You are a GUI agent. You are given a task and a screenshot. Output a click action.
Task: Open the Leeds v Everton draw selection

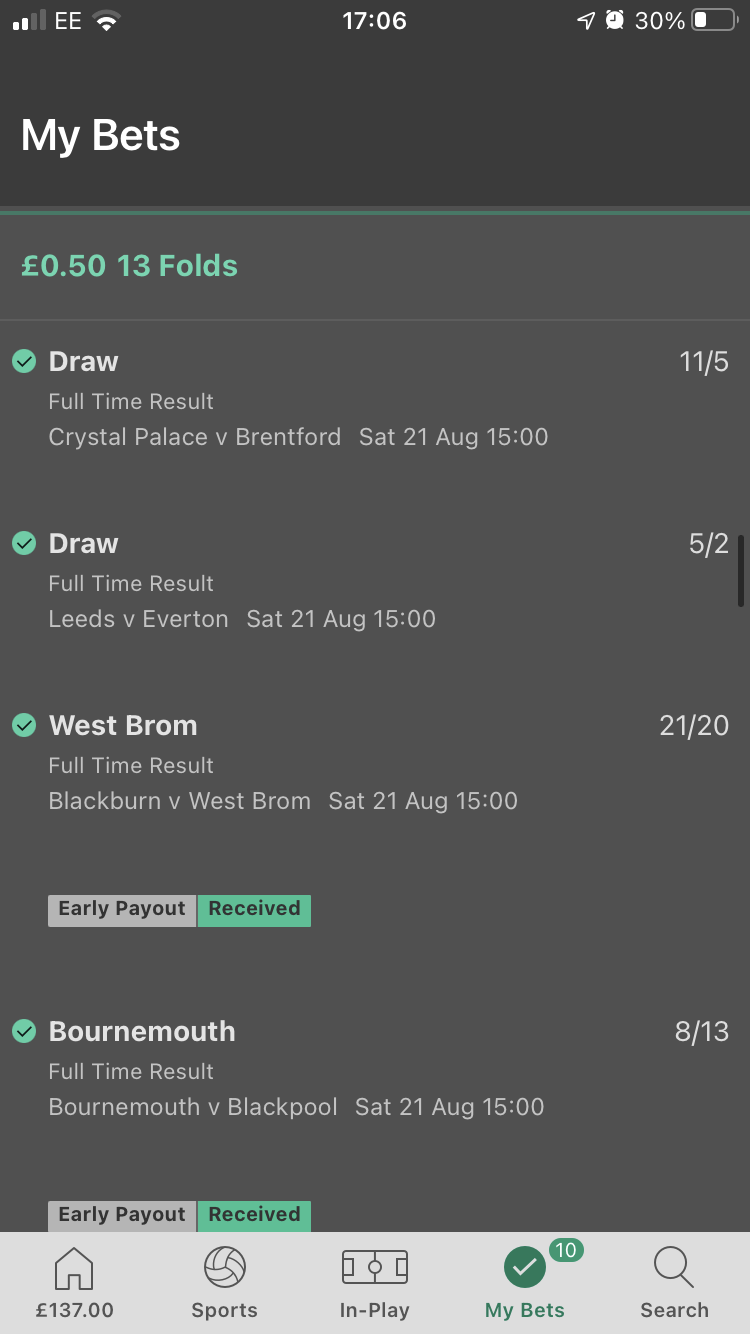tap(375, 581)
